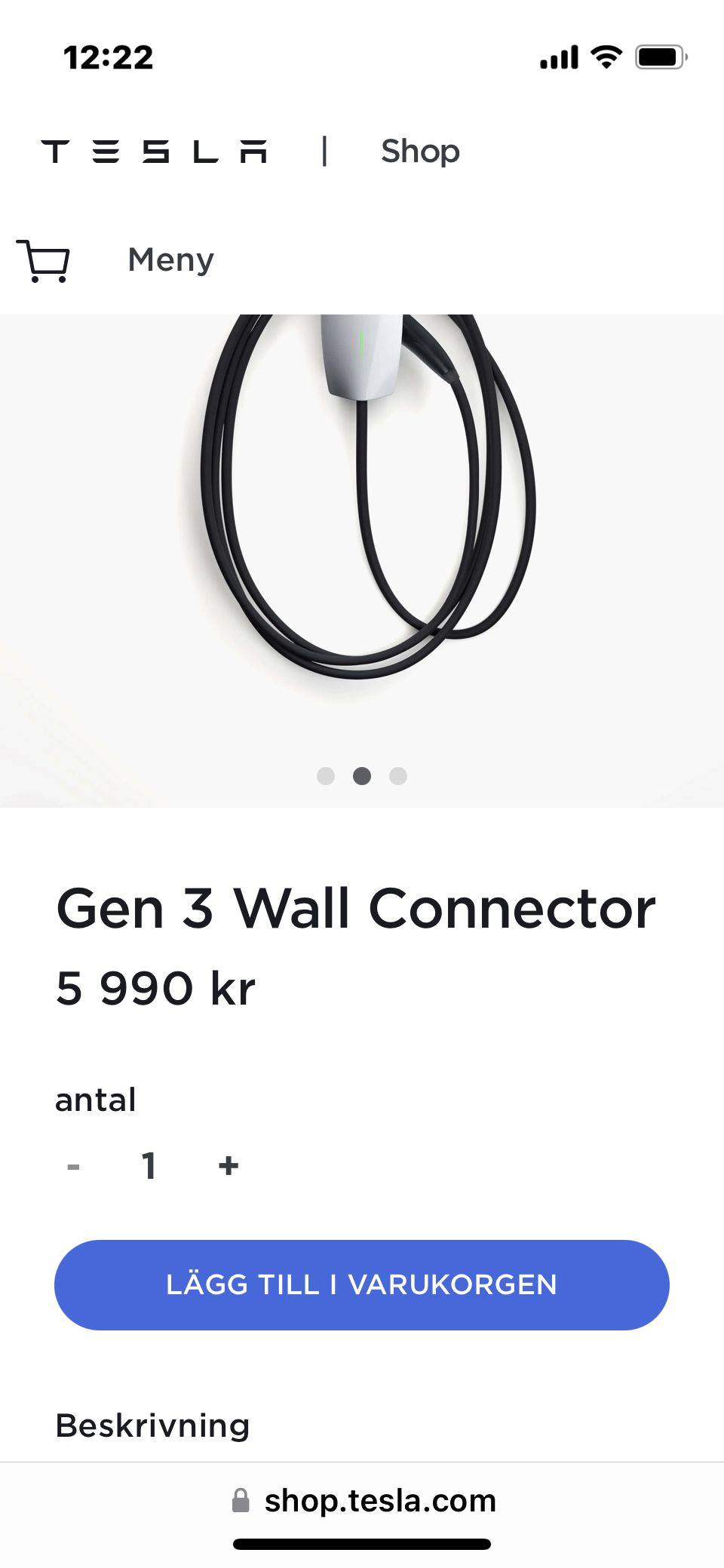This screenshot has width=724, height=1568.
Task: Show the first product image dot
Action: point(326,776)
